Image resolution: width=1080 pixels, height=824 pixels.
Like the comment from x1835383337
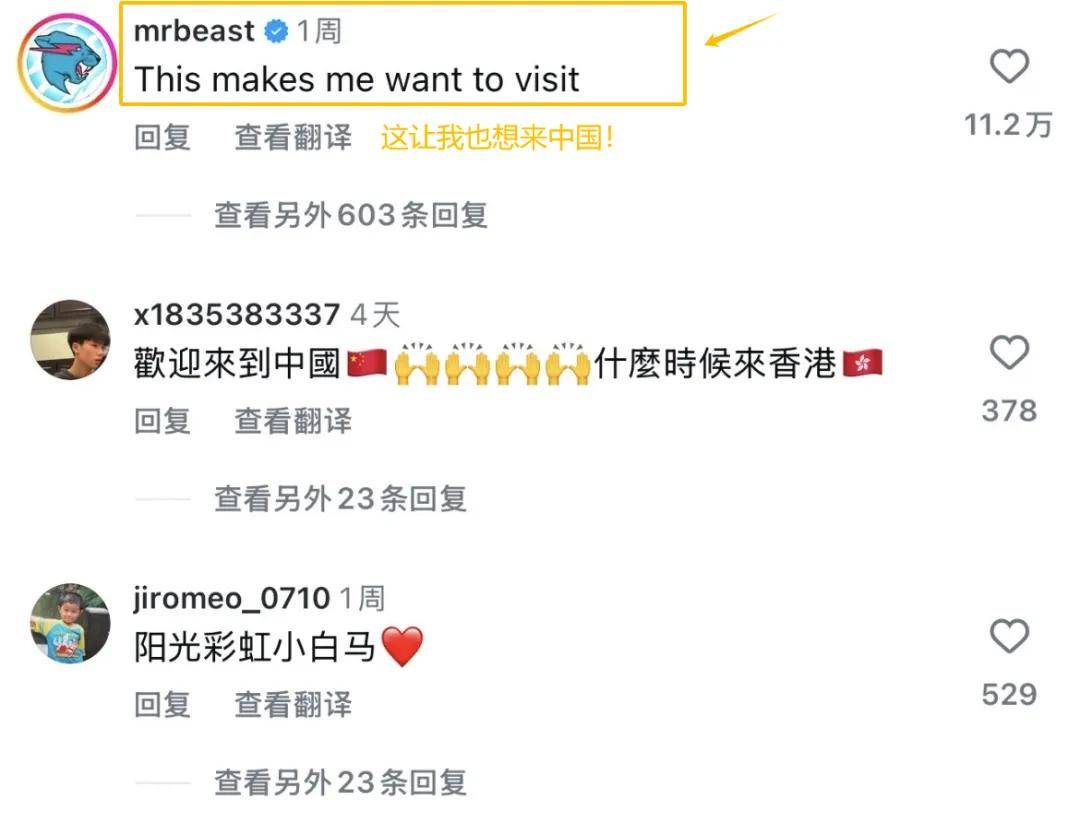1009,353
